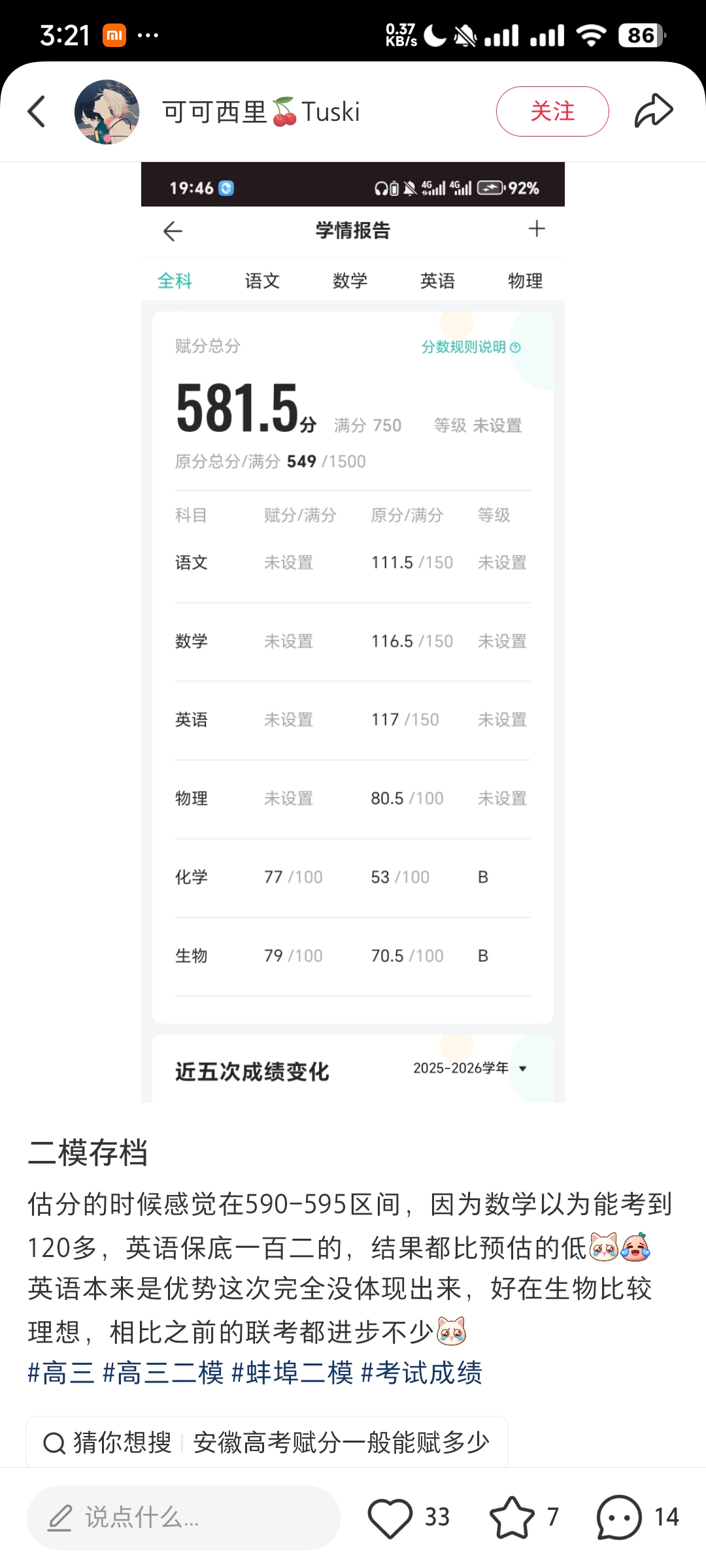Open the #考试成绩 hashtag

pyautogui.click(x=422, y=1373)
